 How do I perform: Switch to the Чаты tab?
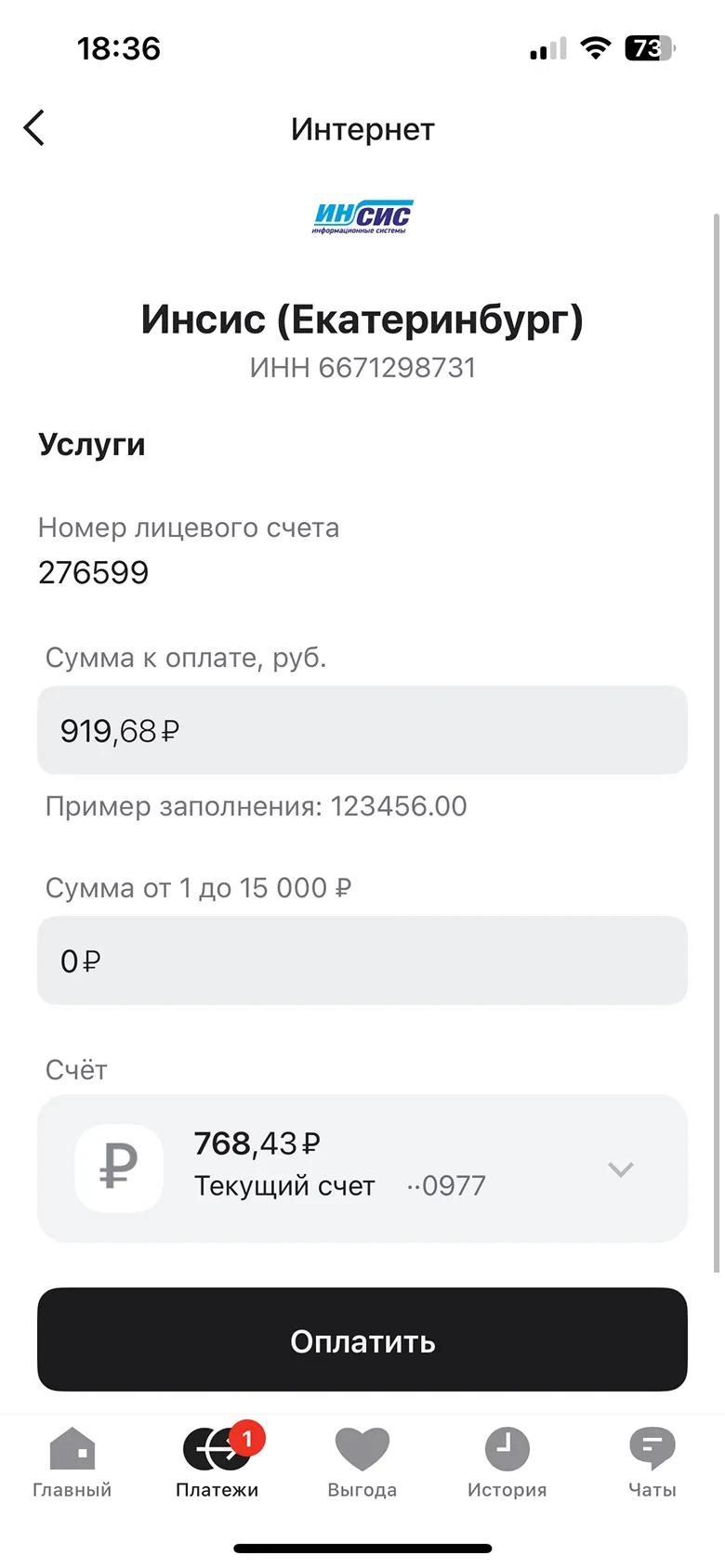pyautogui.click(x=652, y=1463)
